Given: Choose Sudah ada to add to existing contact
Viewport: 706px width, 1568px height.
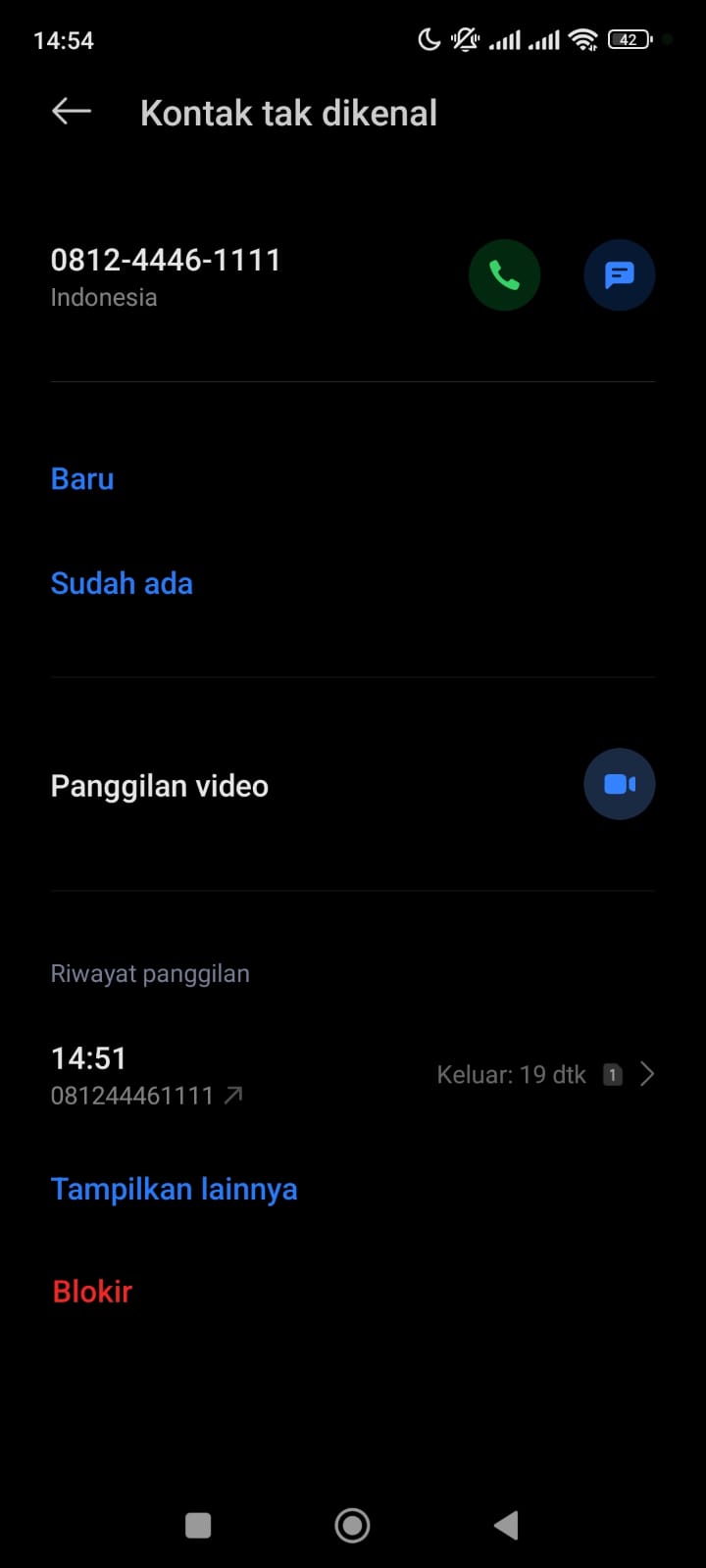Looking at the screenshot, I should pyautogui.click(x=122, y=582).
